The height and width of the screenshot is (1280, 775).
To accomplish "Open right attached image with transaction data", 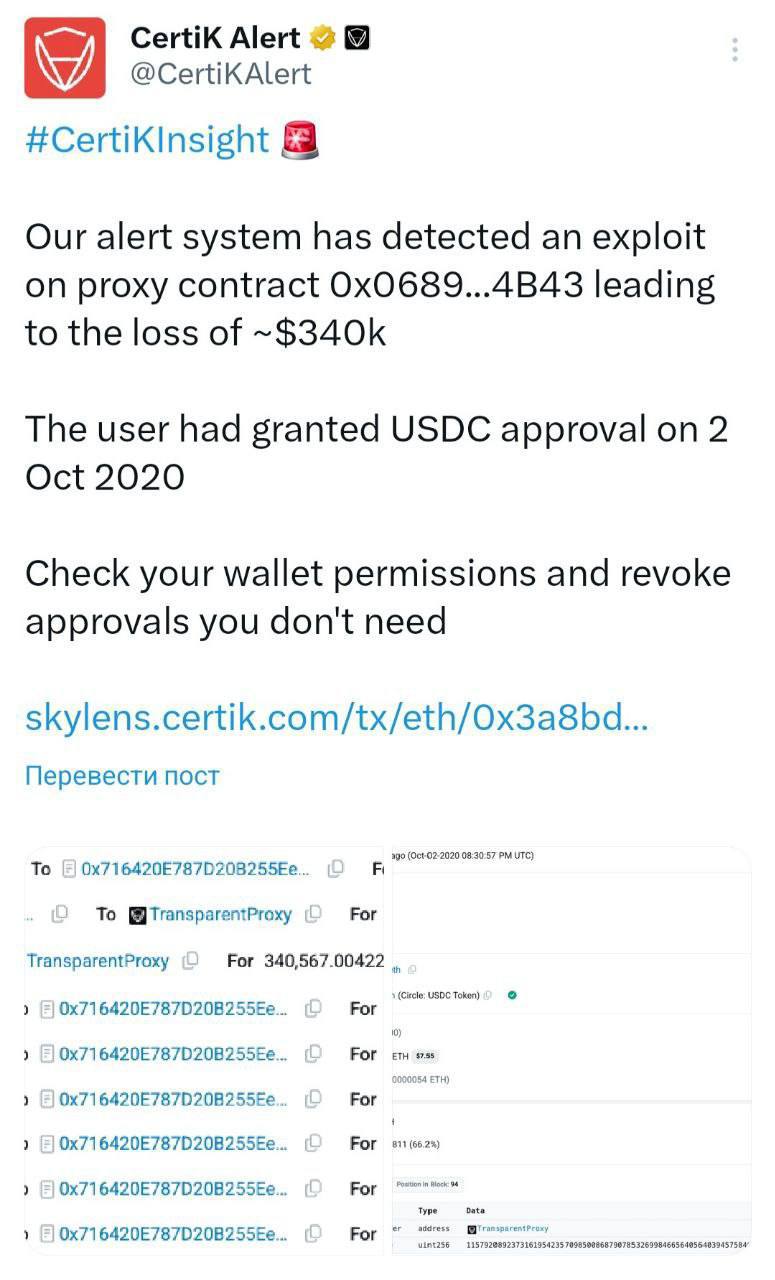I will [570, 1050].
